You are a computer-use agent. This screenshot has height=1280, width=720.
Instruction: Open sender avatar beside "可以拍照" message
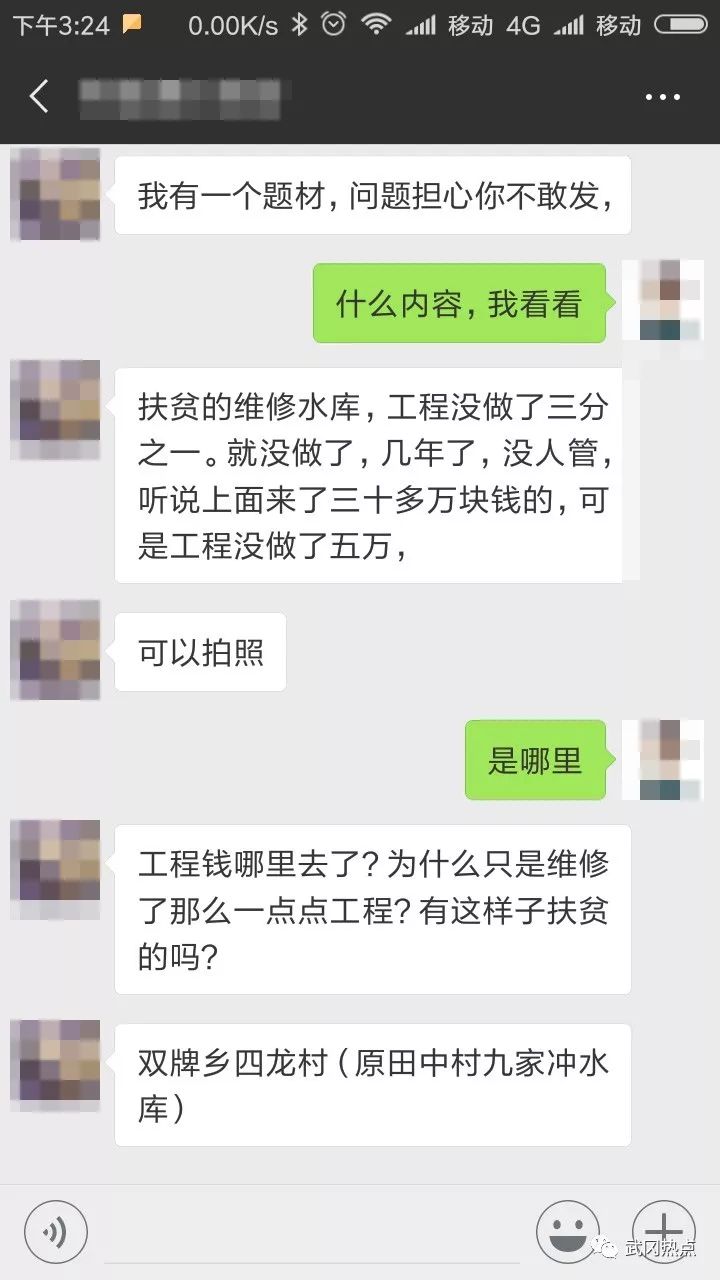55,650
